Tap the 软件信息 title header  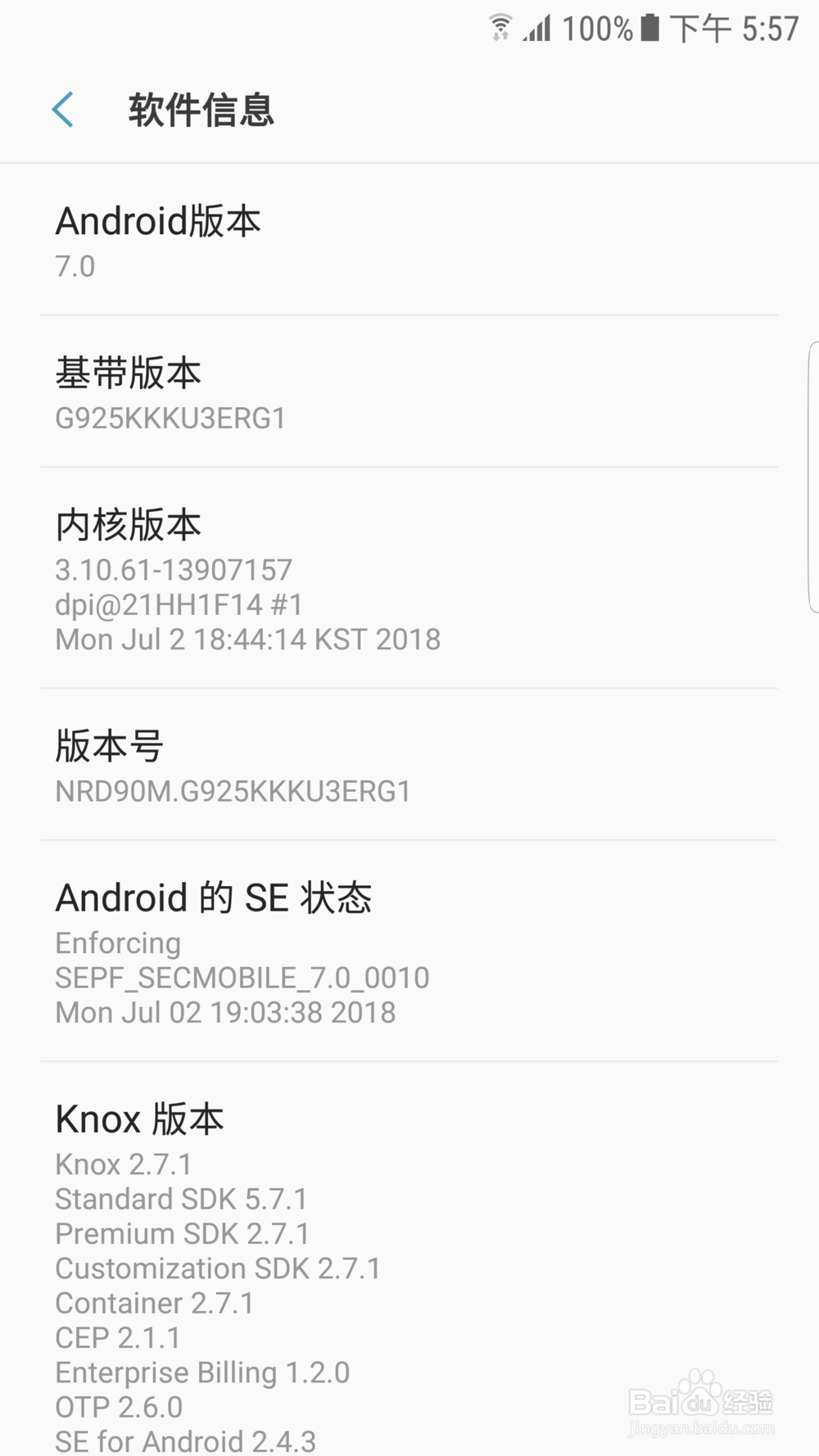pyautogui.click(x=201, y=110)
